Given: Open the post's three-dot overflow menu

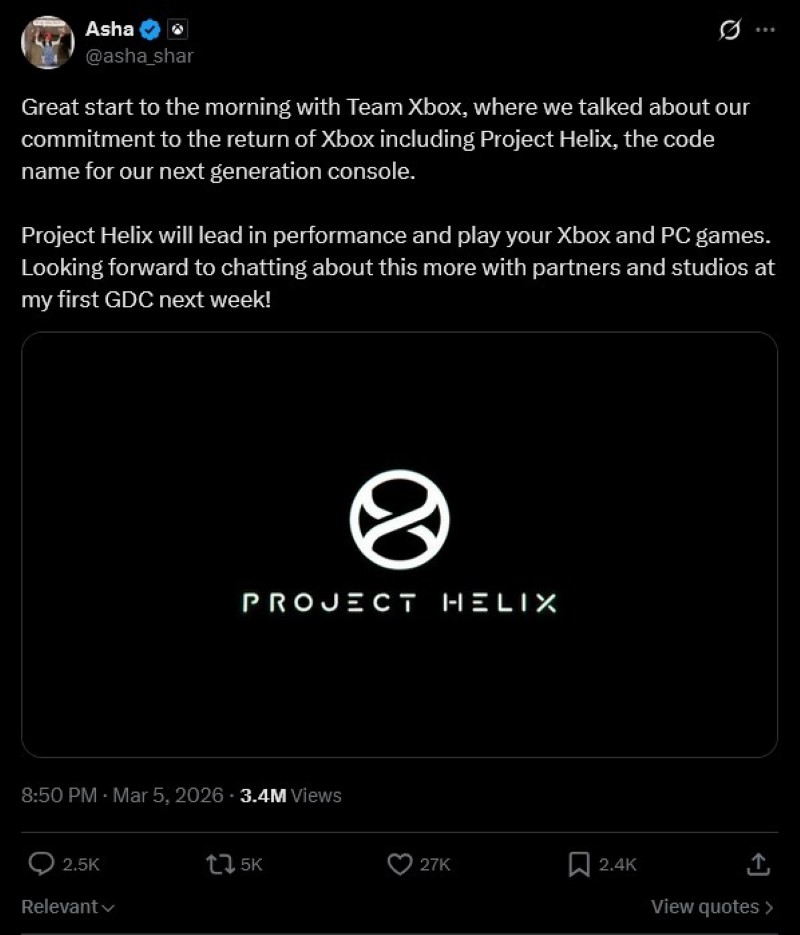Looking at the screenshot, I should [x=765, y=30].
